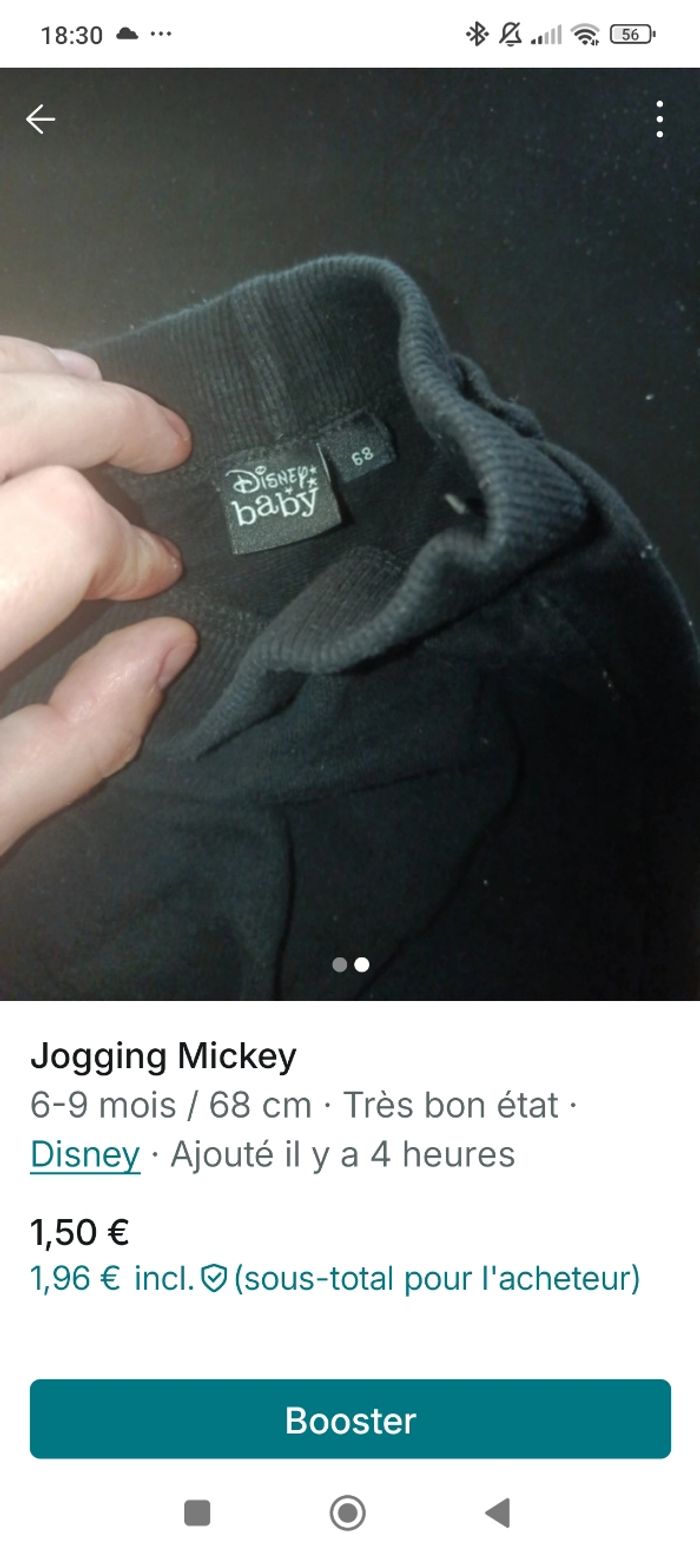This screenshot has width=700, height=1556.
Task: Tap the Booster button
Action: pos(350,1419)
